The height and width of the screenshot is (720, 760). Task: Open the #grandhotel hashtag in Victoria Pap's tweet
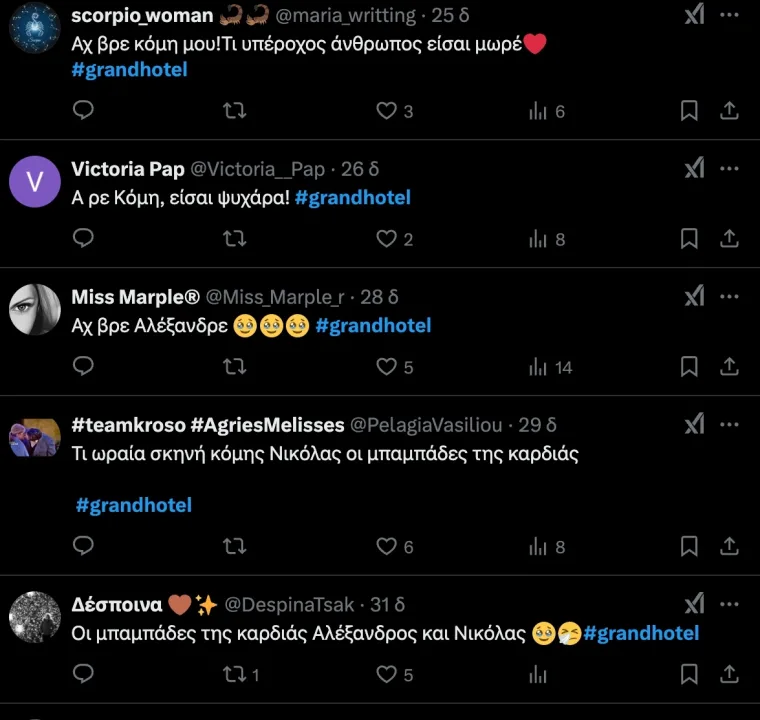(353, 198)
